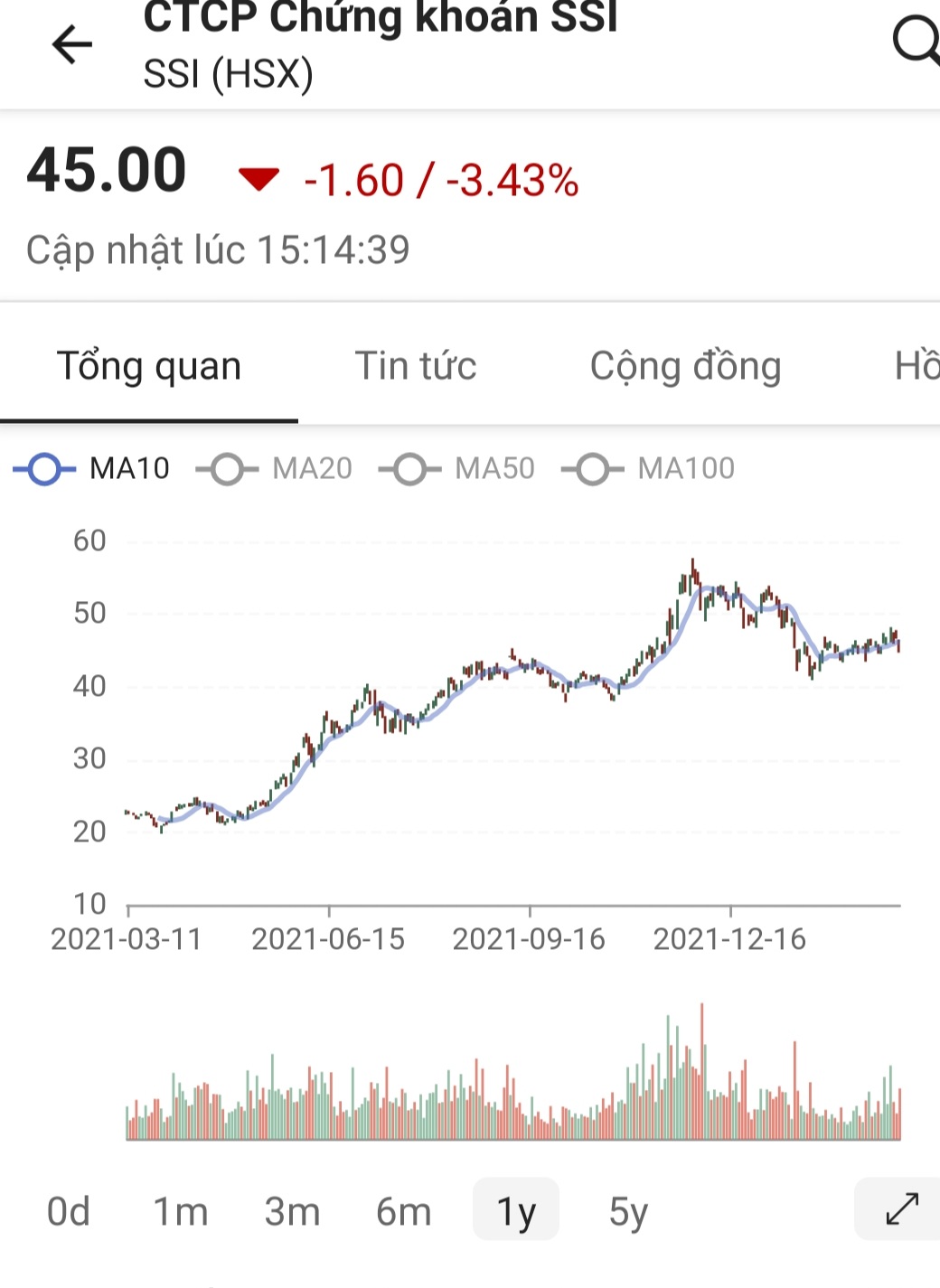The height and width of the screenshot is (1288, 940).
Task: Turn on the MA100 indicator
Action: 649,469
